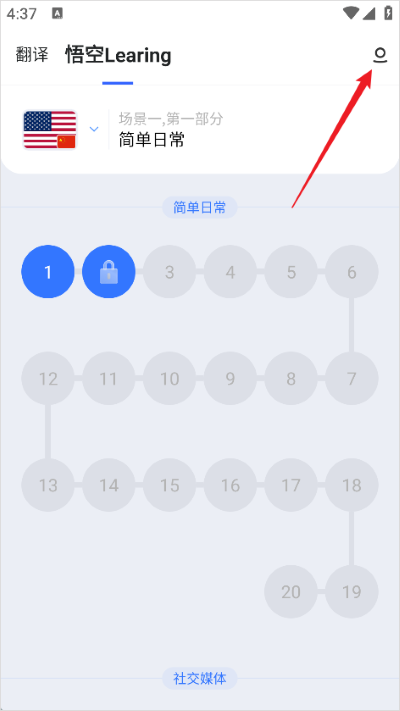Tap lesson 12
The height and width of the screenshot is (711, 400).
[x=48, y=378]
